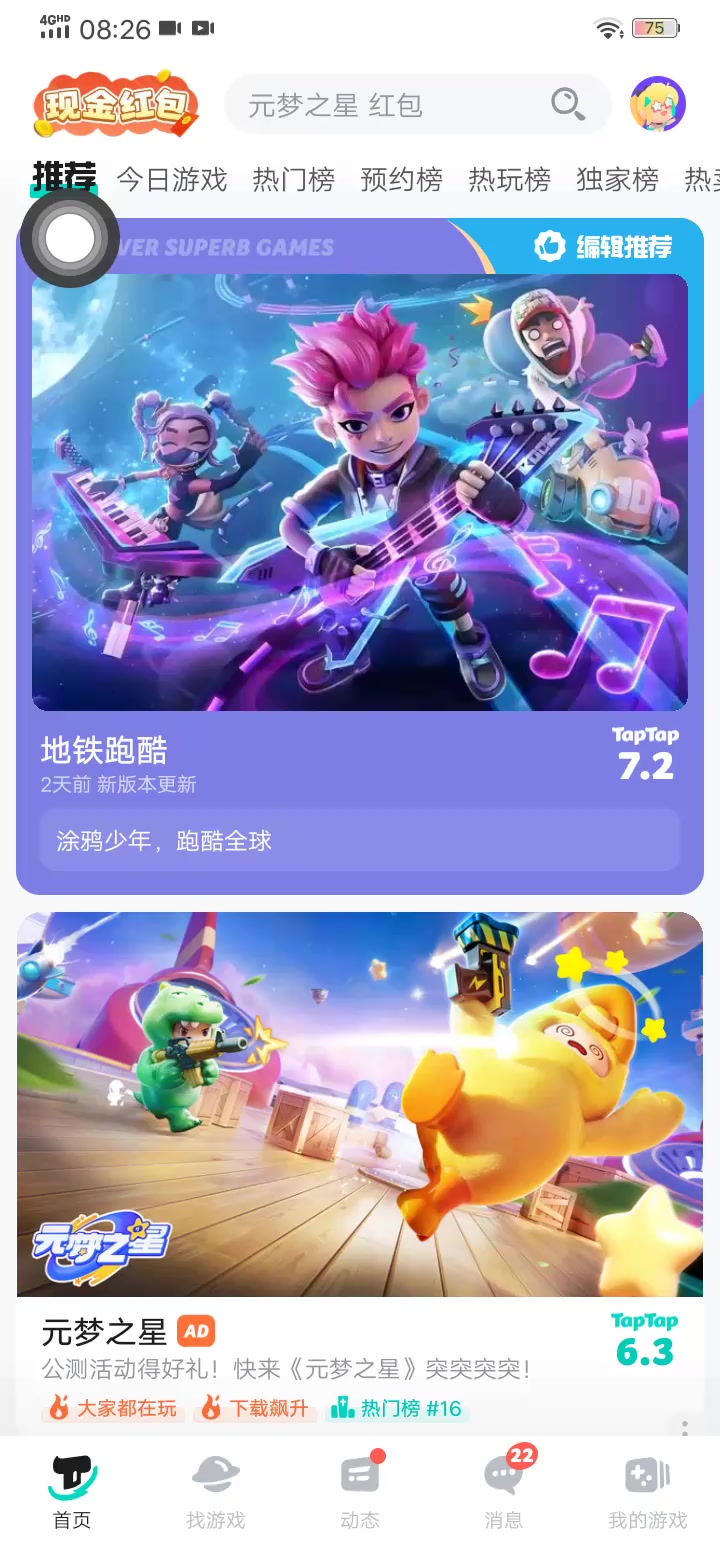Tap the floating assistive circle button
The image size is (720, 1544).
69,238
